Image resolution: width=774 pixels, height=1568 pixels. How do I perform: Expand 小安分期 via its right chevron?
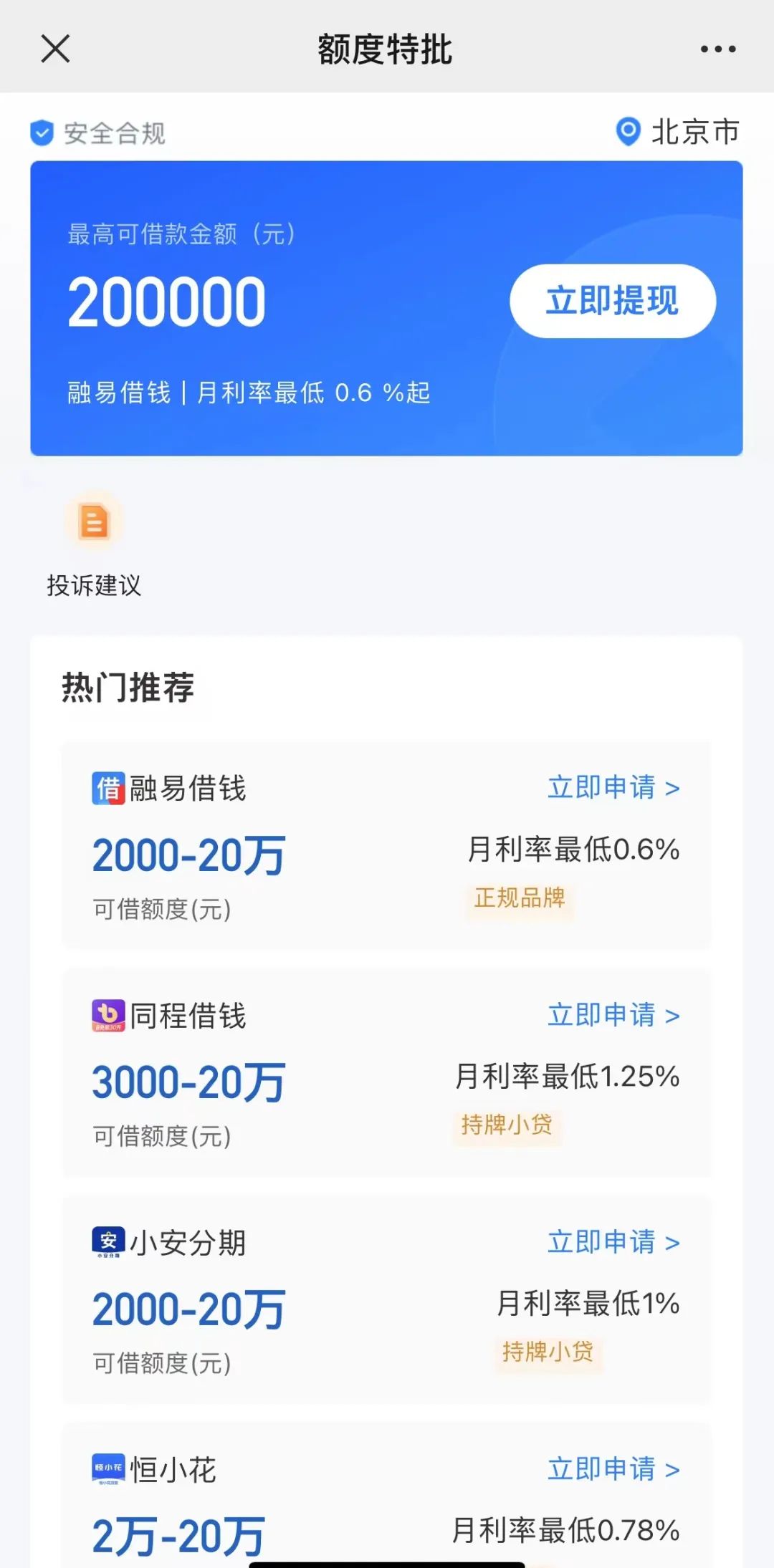672,1241
